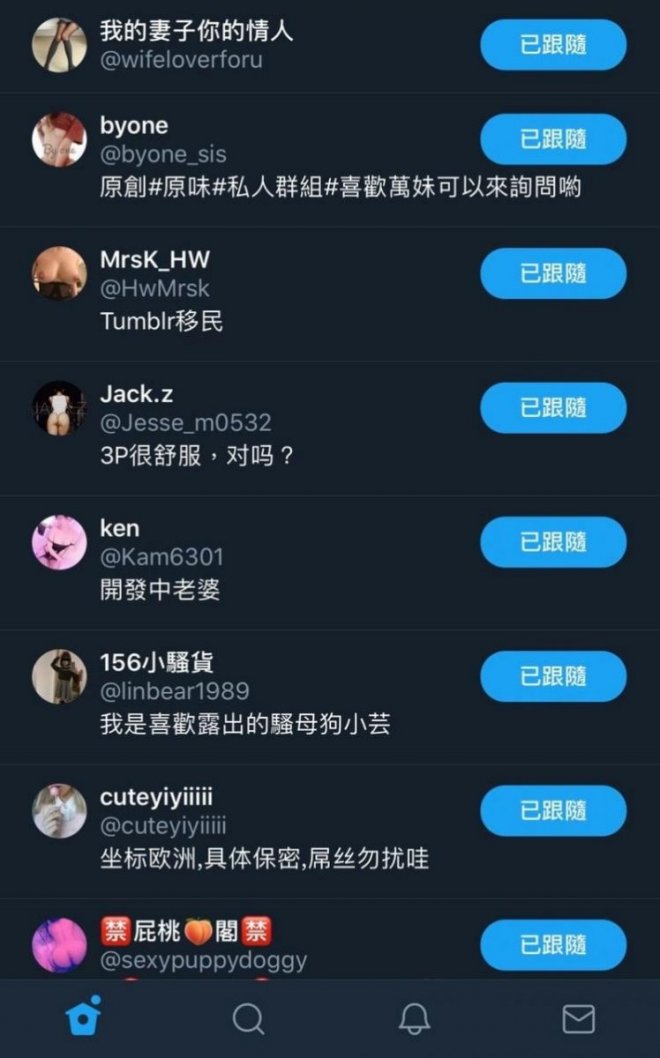View the MrsK_HW profile
Screen dimensions: 660x1058
click(x=250, y=290)
